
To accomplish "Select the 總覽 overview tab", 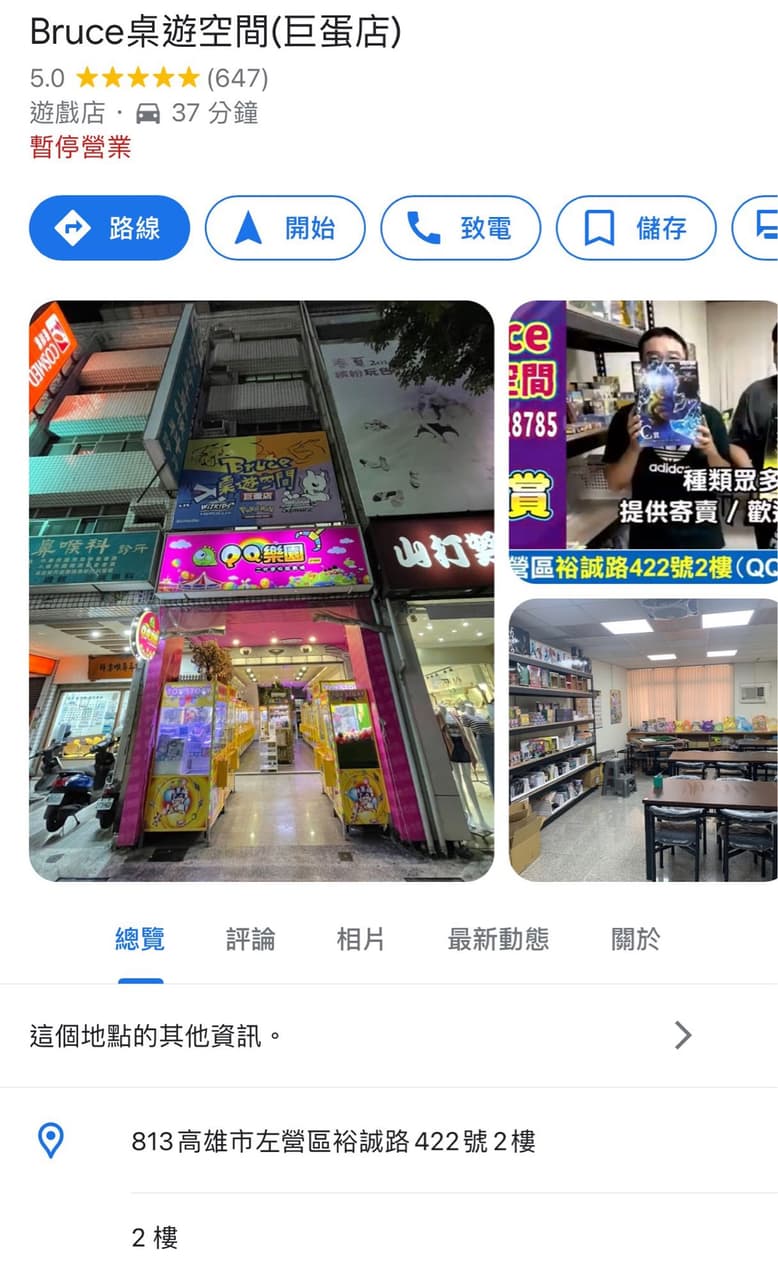I will (x=140, y=939).
